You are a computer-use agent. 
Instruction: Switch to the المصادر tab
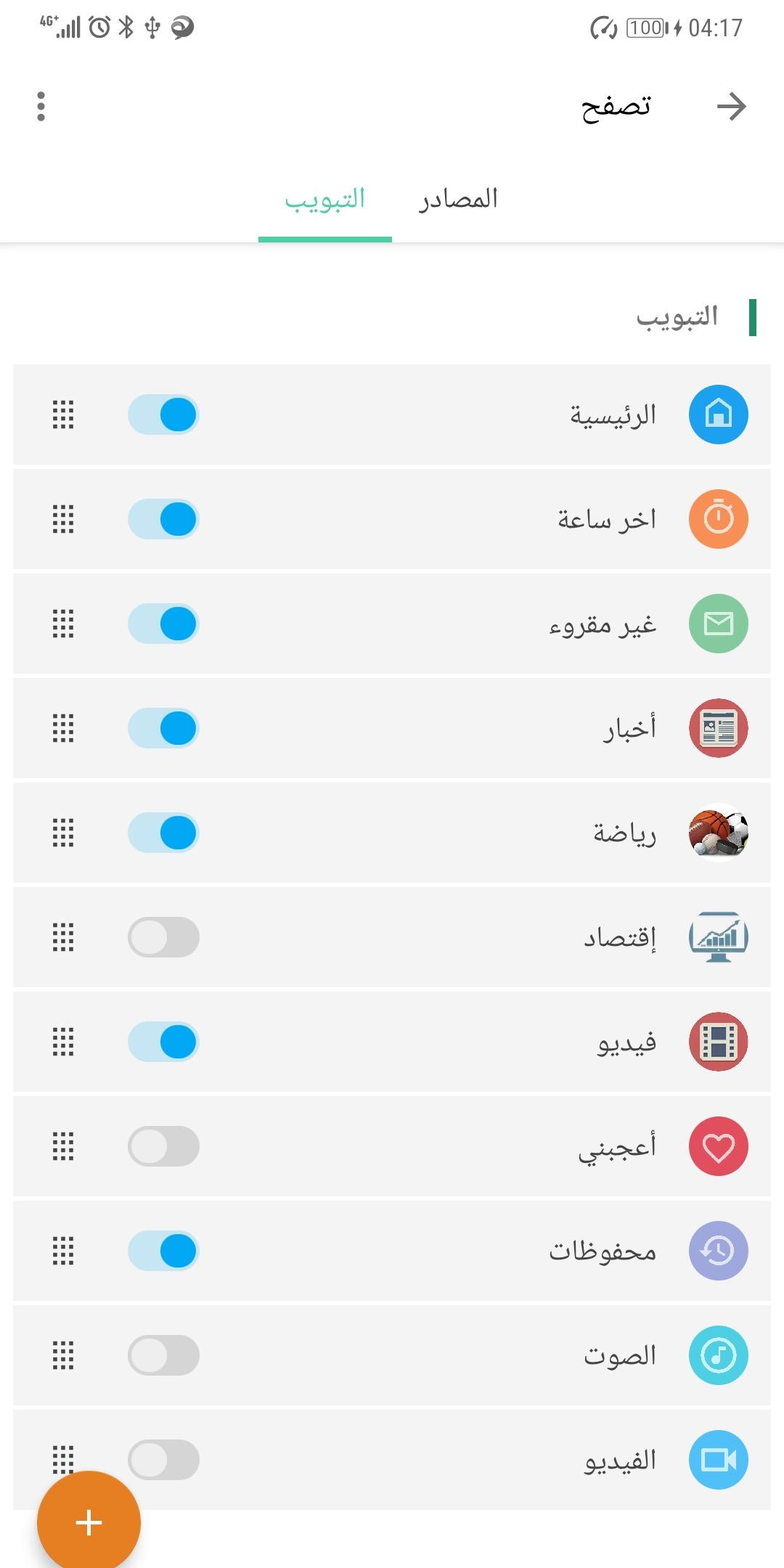[x=458, y=199]
